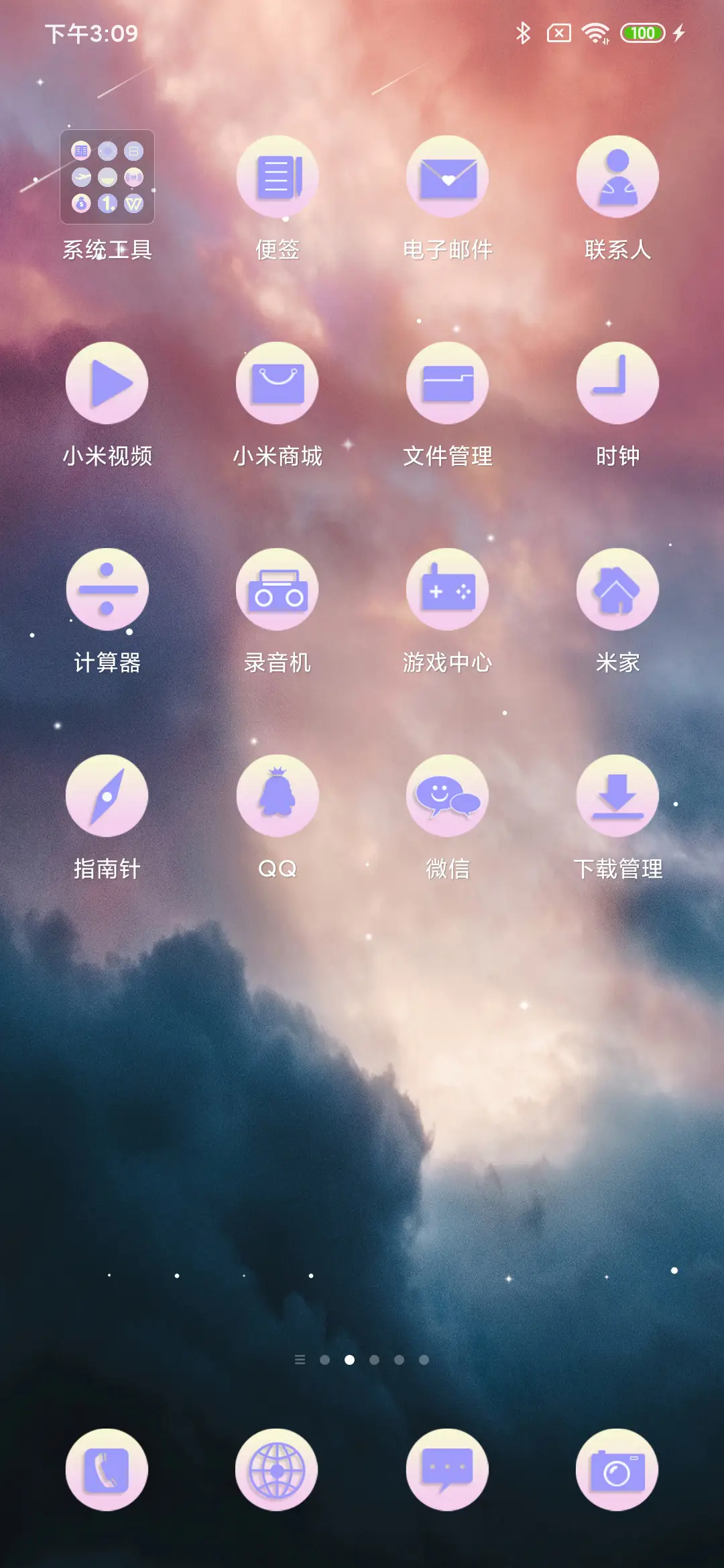The width and height of the screenshot is (724, 1568).
Task: Start the Recorder app (录音机)
Action: (277, 588)
